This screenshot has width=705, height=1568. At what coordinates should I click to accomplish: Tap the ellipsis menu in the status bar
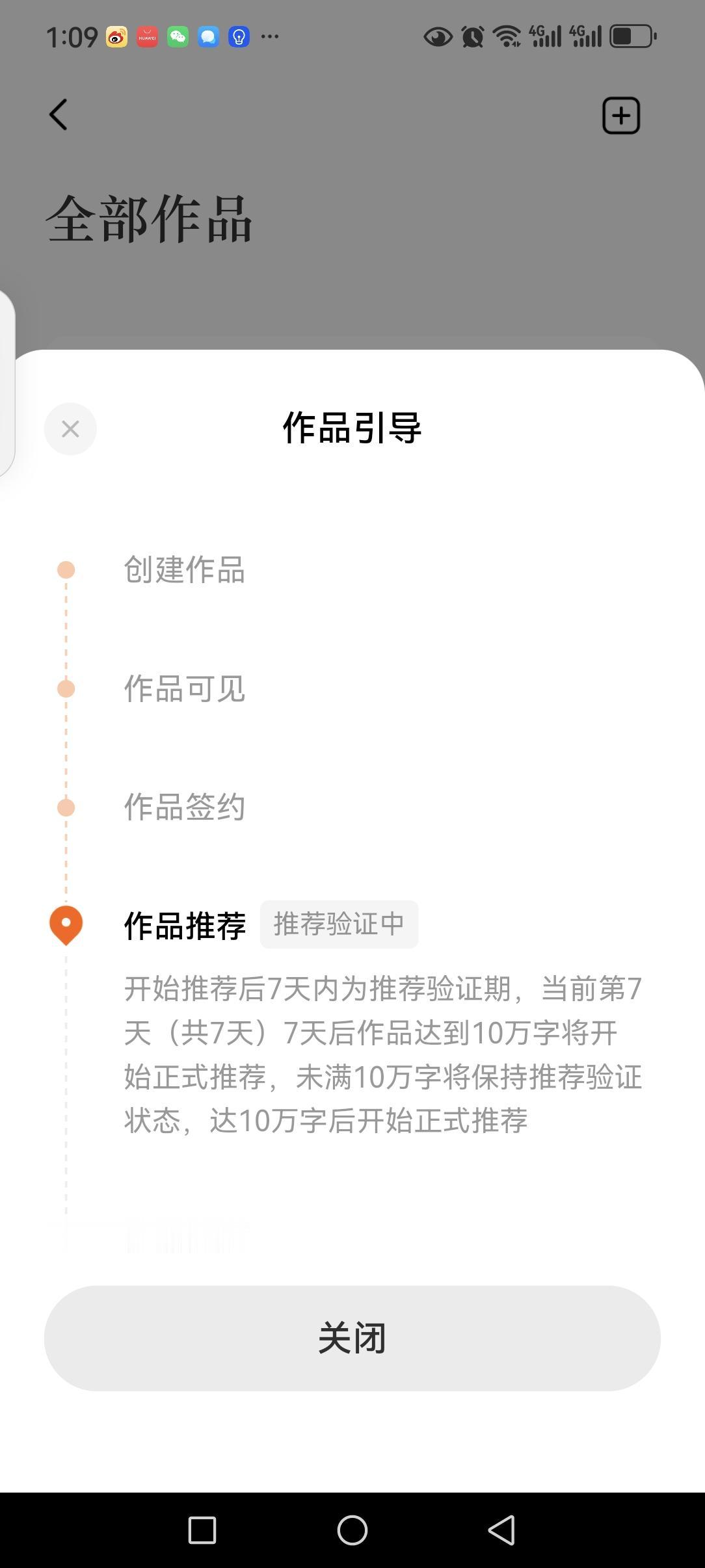269,37
